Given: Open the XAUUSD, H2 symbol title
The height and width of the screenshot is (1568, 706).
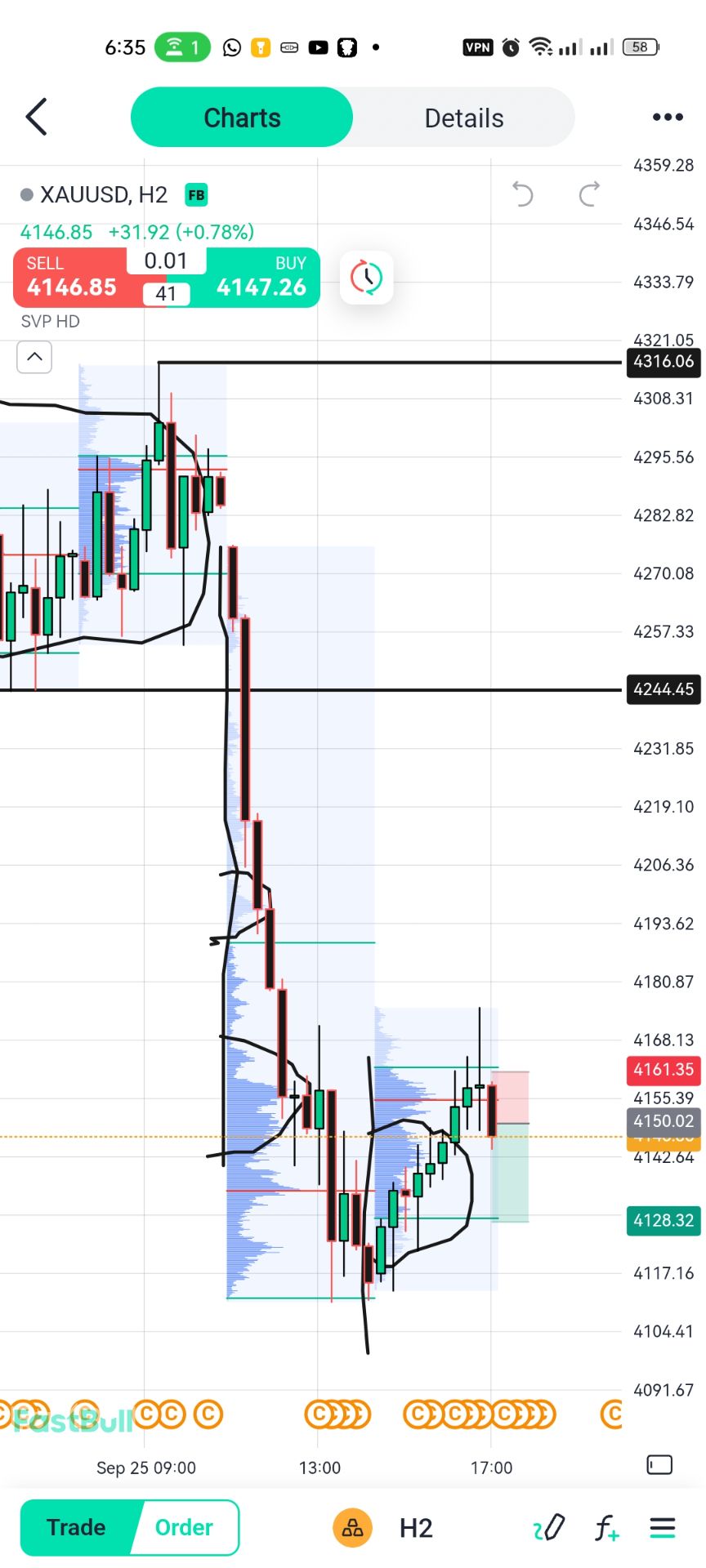Looking at the screenshot, I should click(x=103, y=194).
